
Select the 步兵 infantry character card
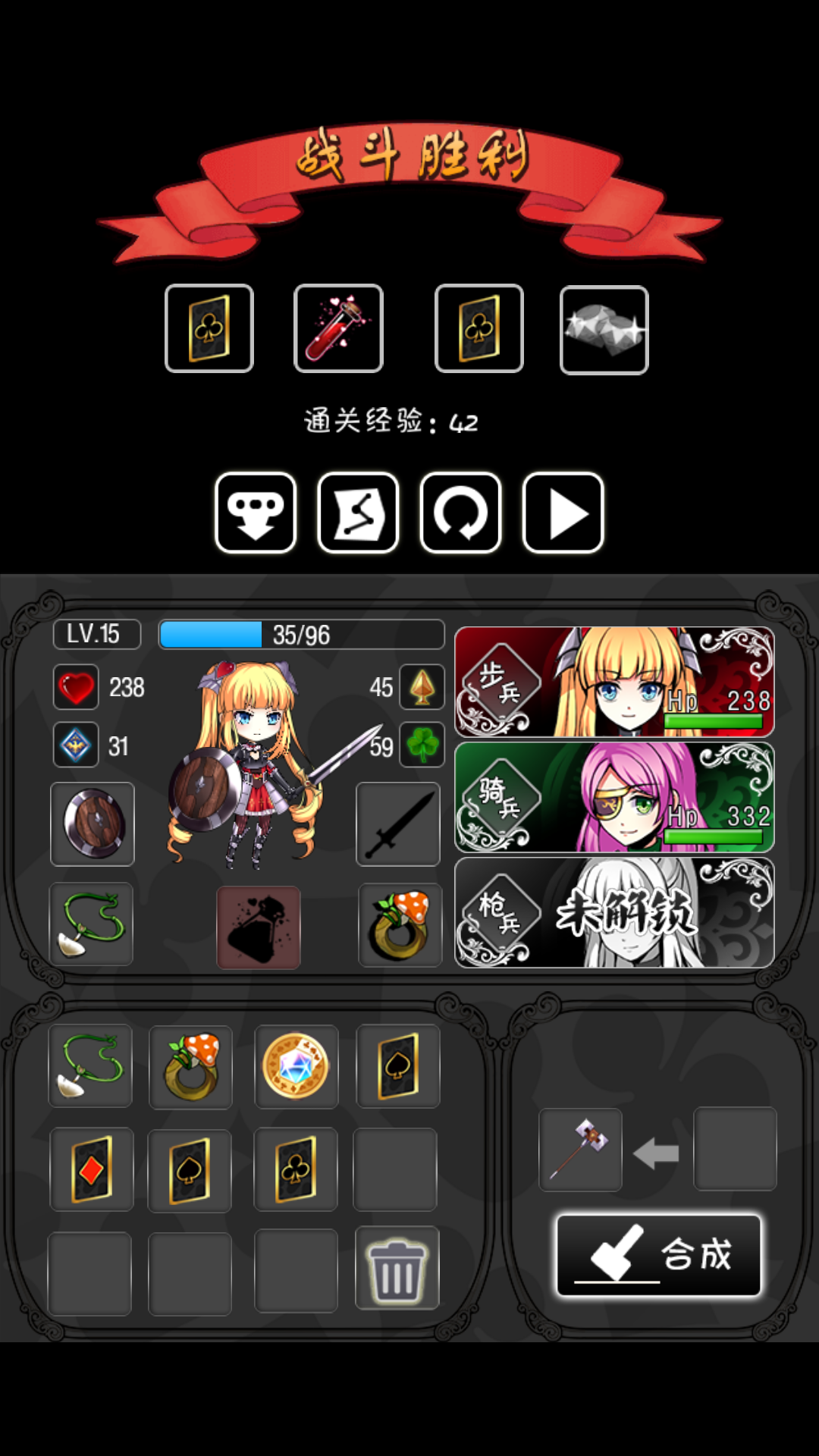614,682
